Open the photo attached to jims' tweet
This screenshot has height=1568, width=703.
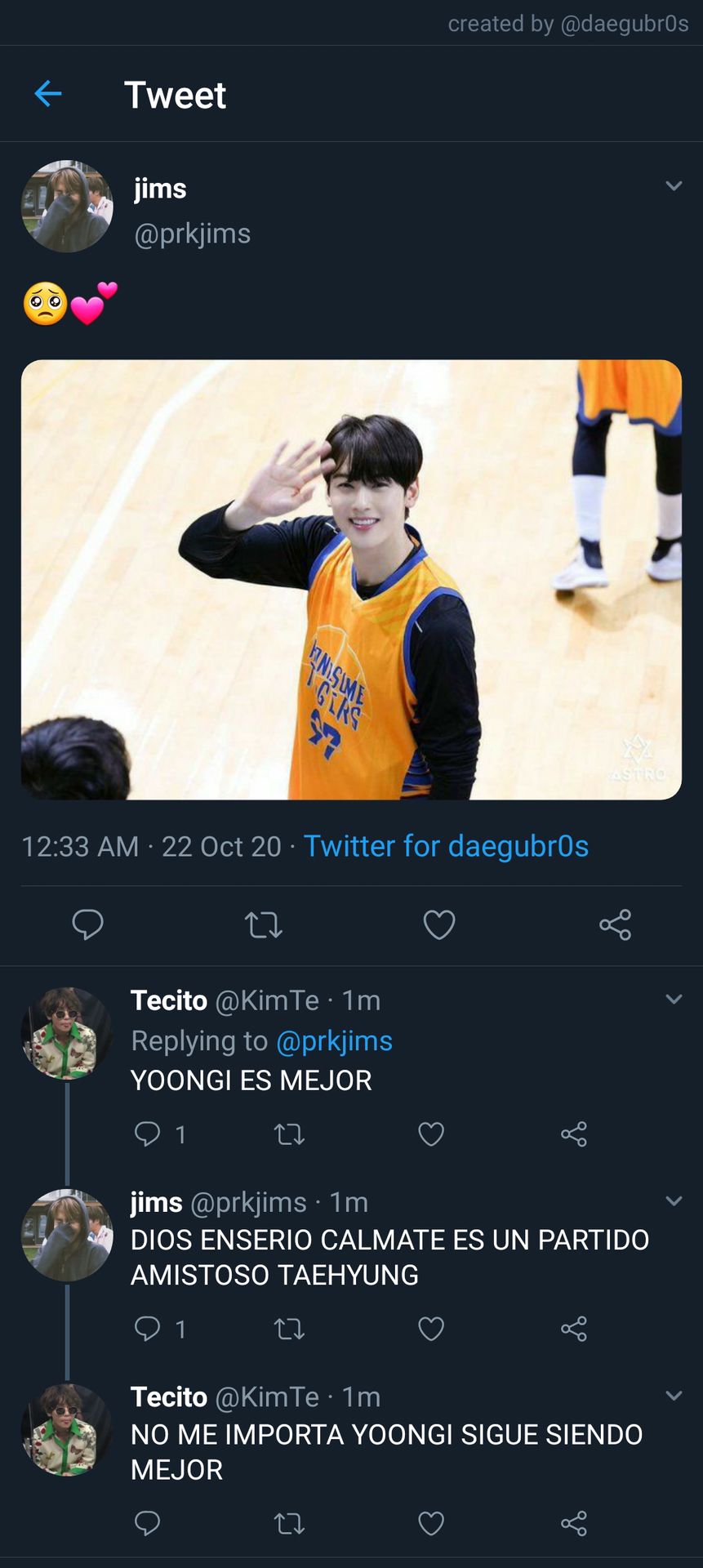point(351,579)
